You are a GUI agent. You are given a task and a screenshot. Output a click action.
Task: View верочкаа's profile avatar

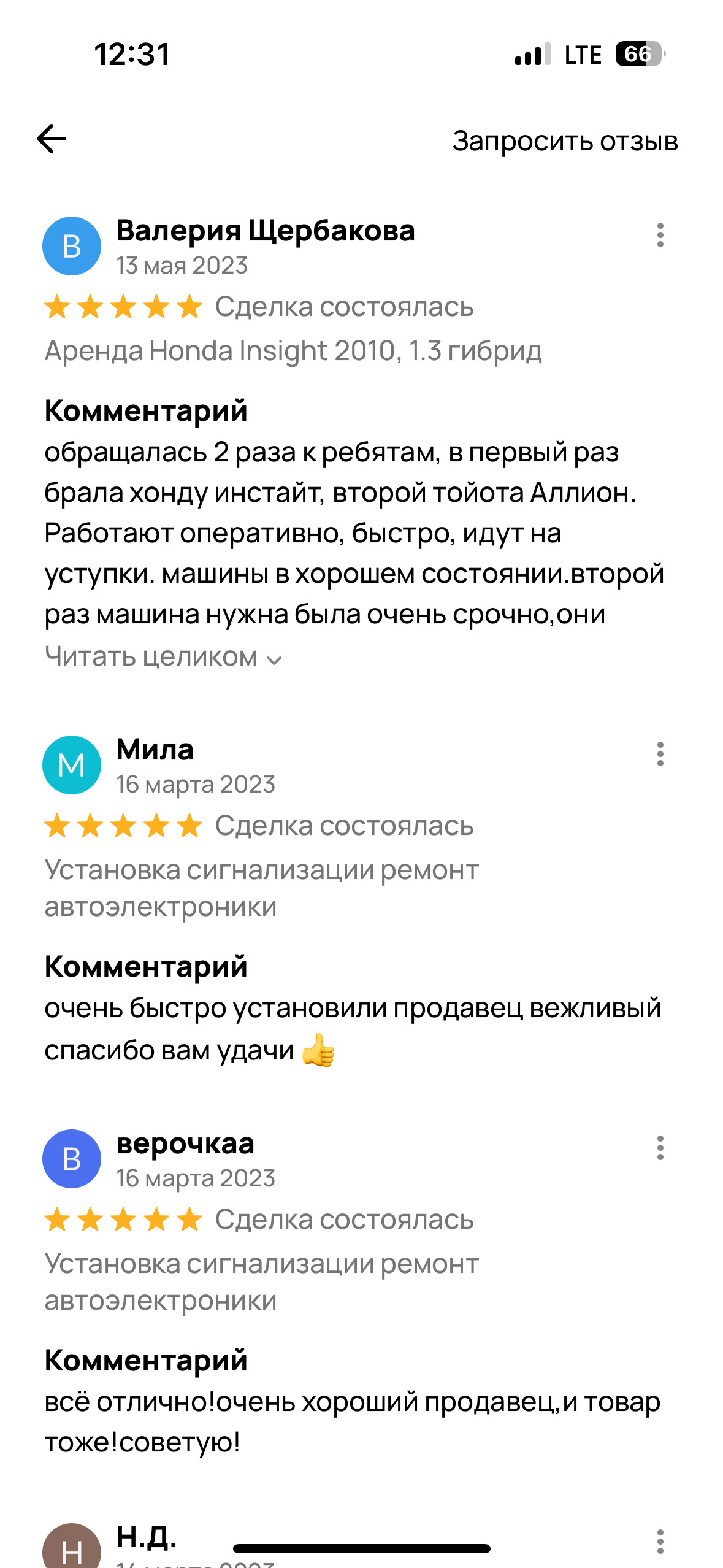point(72,1159)
